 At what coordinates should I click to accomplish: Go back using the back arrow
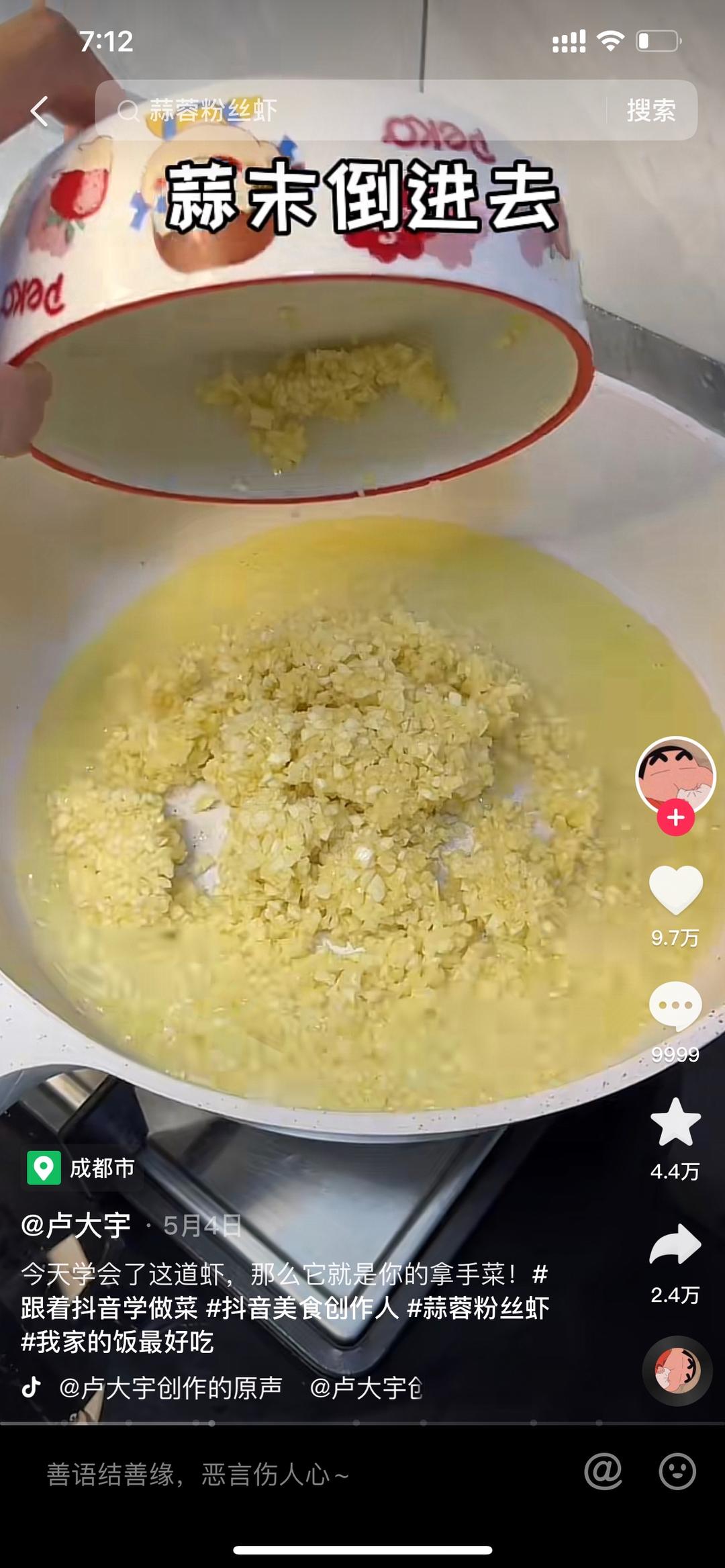pyautogui.click(x=40, y=111)
